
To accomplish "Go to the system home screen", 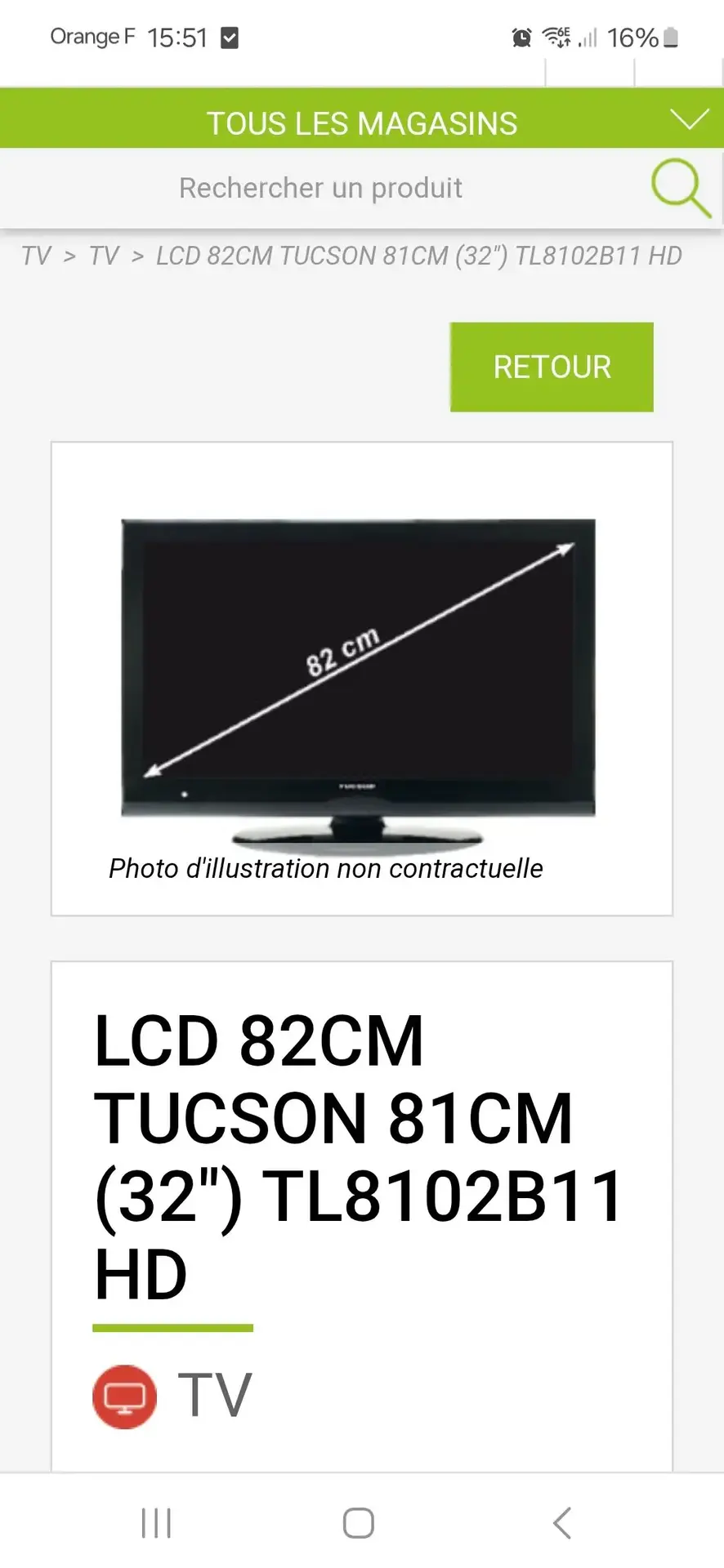I will 359,1523.
